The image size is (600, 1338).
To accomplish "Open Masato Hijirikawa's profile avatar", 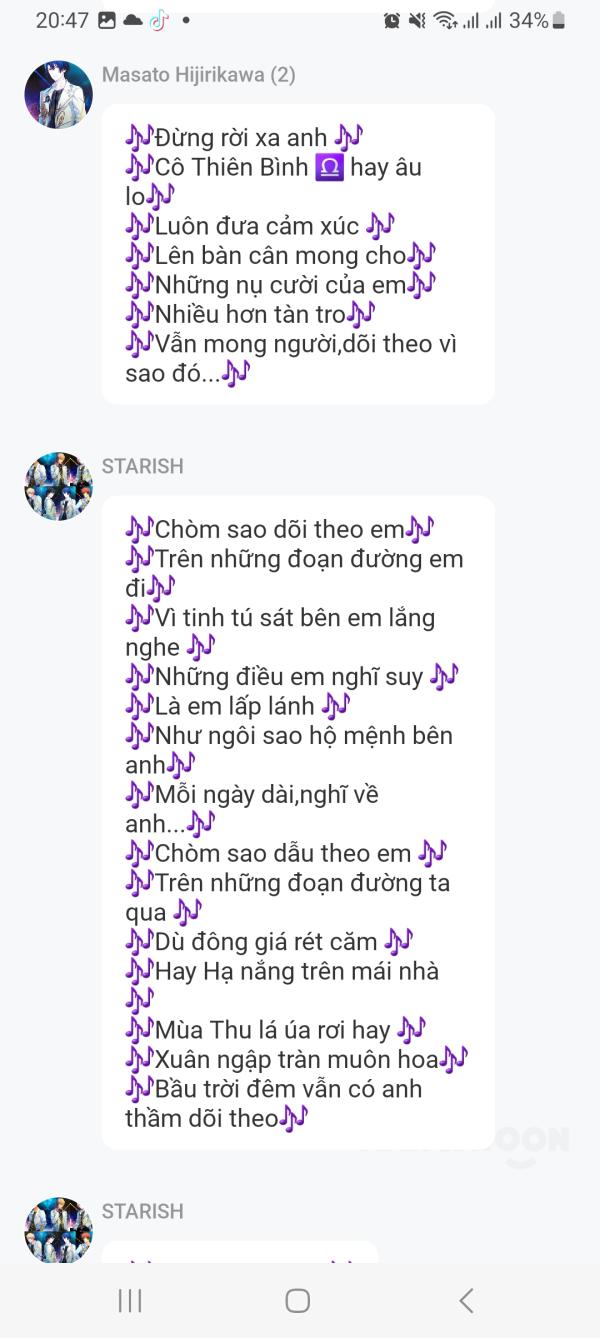I will point(58,95).
